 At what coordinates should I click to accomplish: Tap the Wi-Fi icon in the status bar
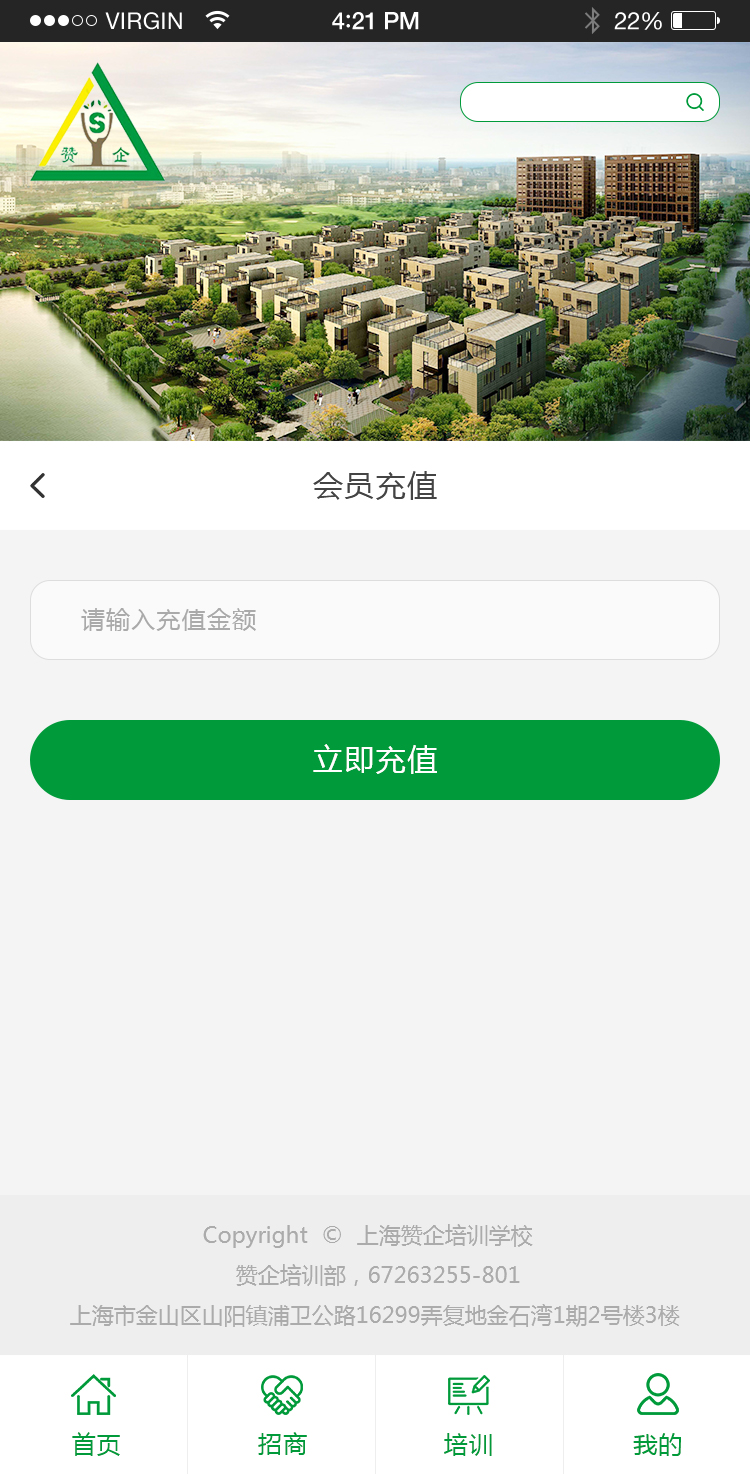pos(218,19)
